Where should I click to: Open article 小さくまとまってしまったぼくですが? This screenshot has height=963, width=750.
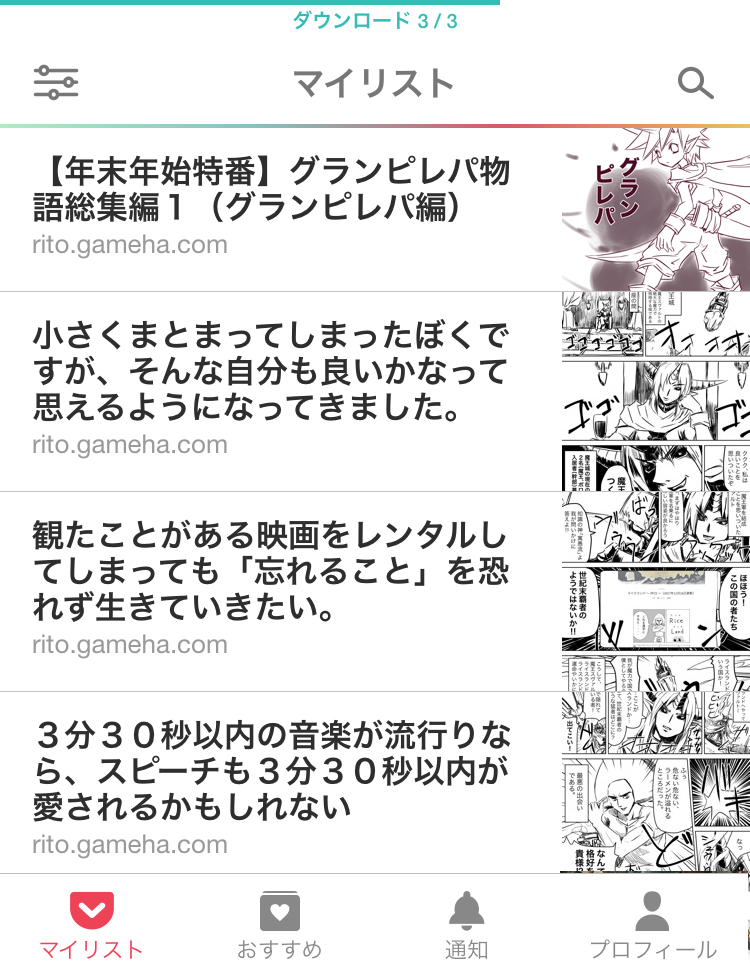tap(272, 370)
